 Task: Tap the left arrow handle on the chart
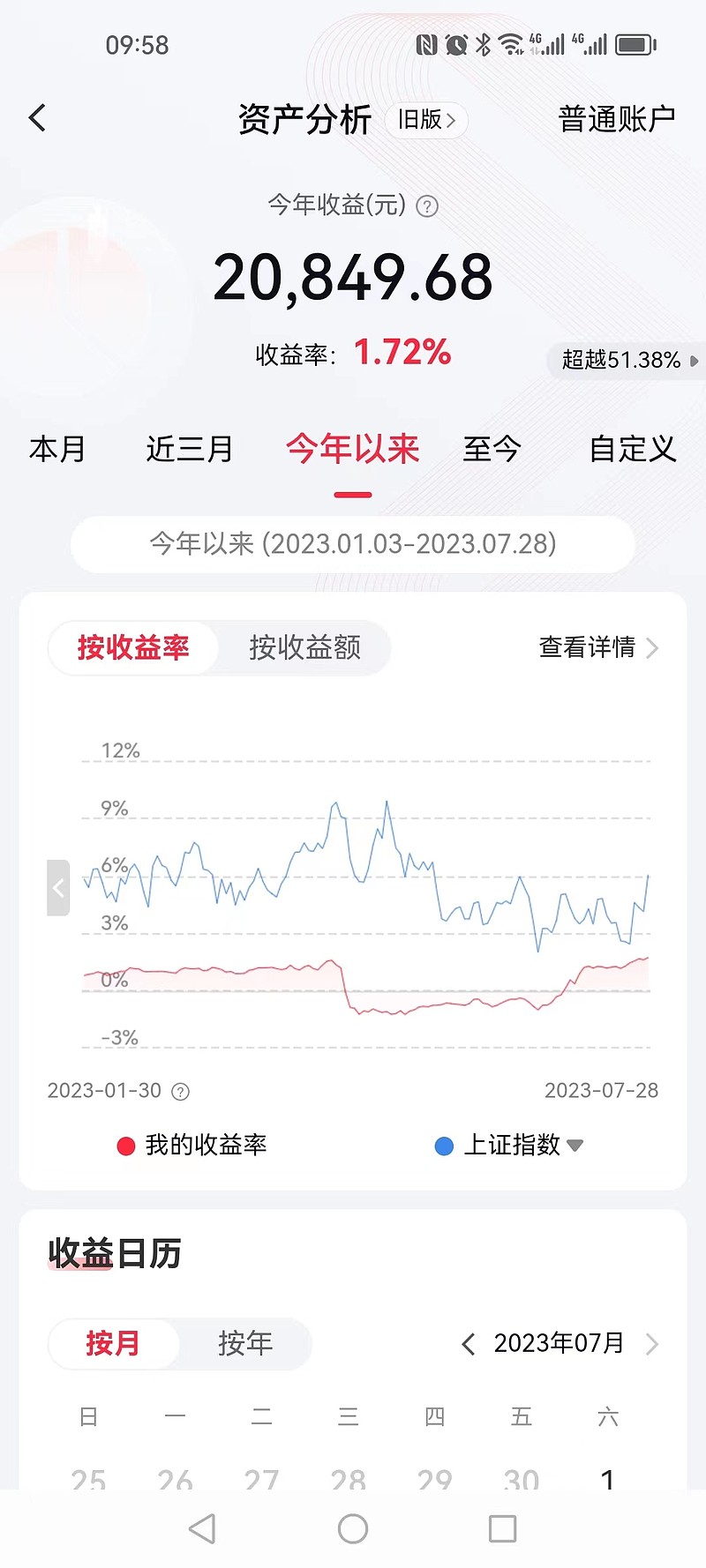coord(58,887)
